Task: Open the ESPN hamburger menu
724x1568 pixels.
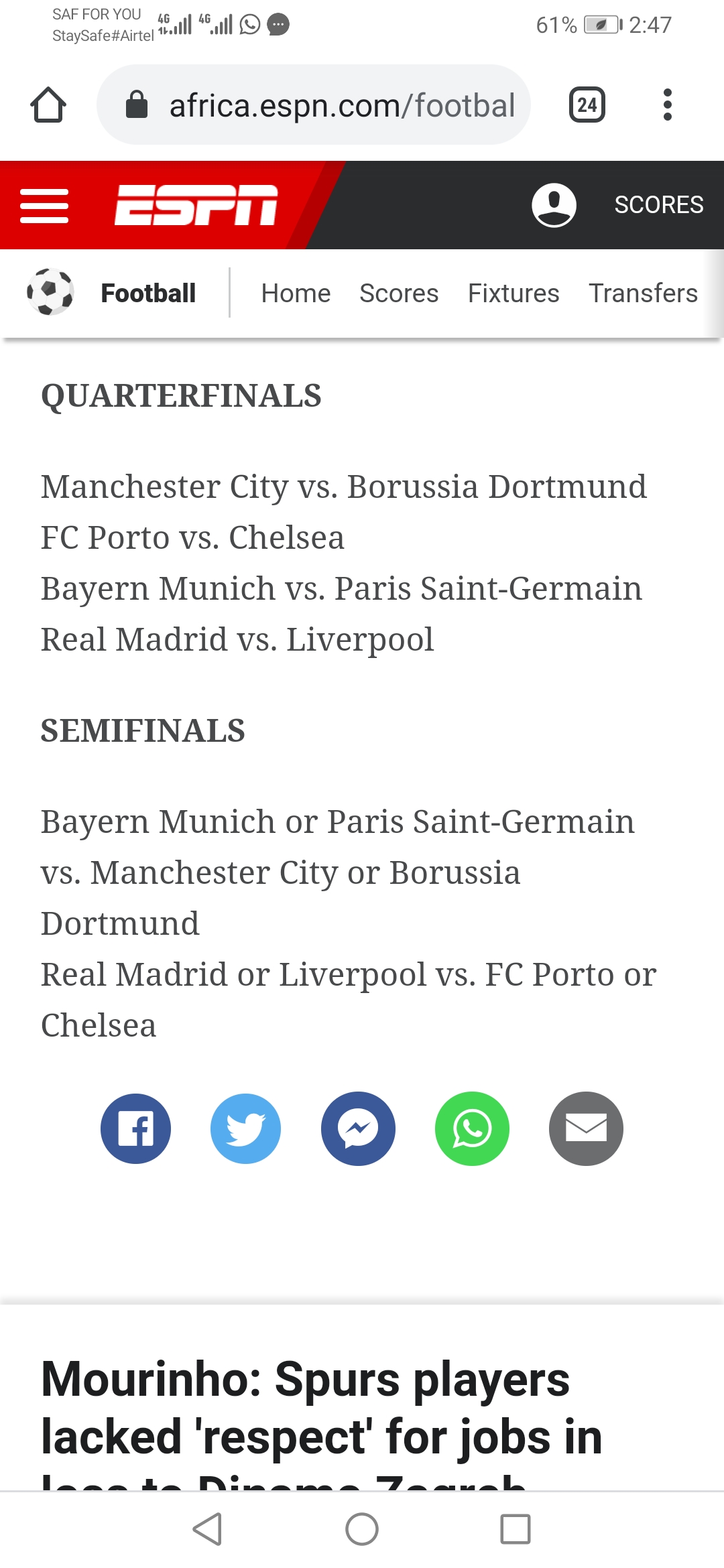Action: pos(44,206)
